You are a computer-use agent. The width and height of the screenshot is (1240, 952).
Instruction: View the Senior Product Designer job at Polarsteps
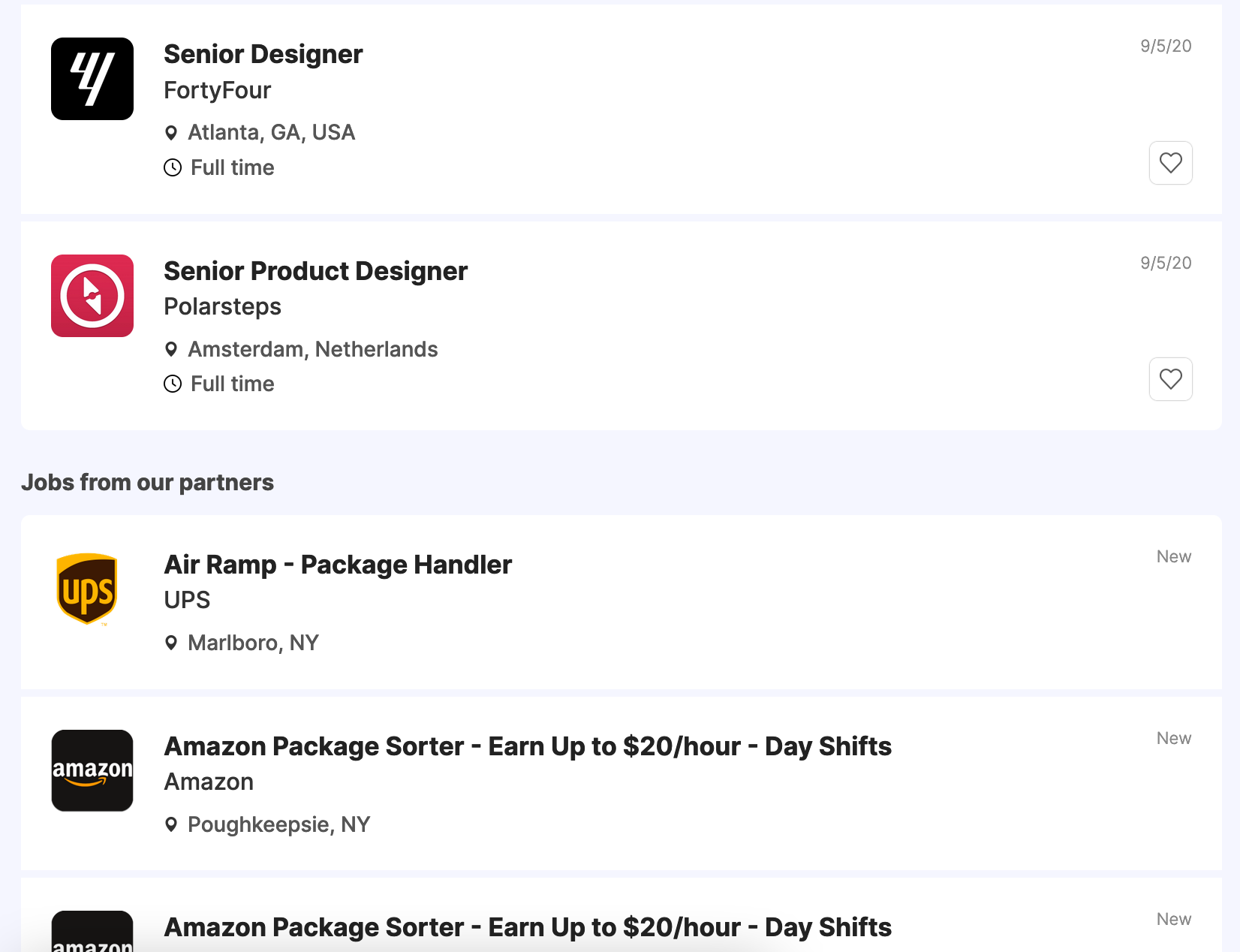pos(315,271)
